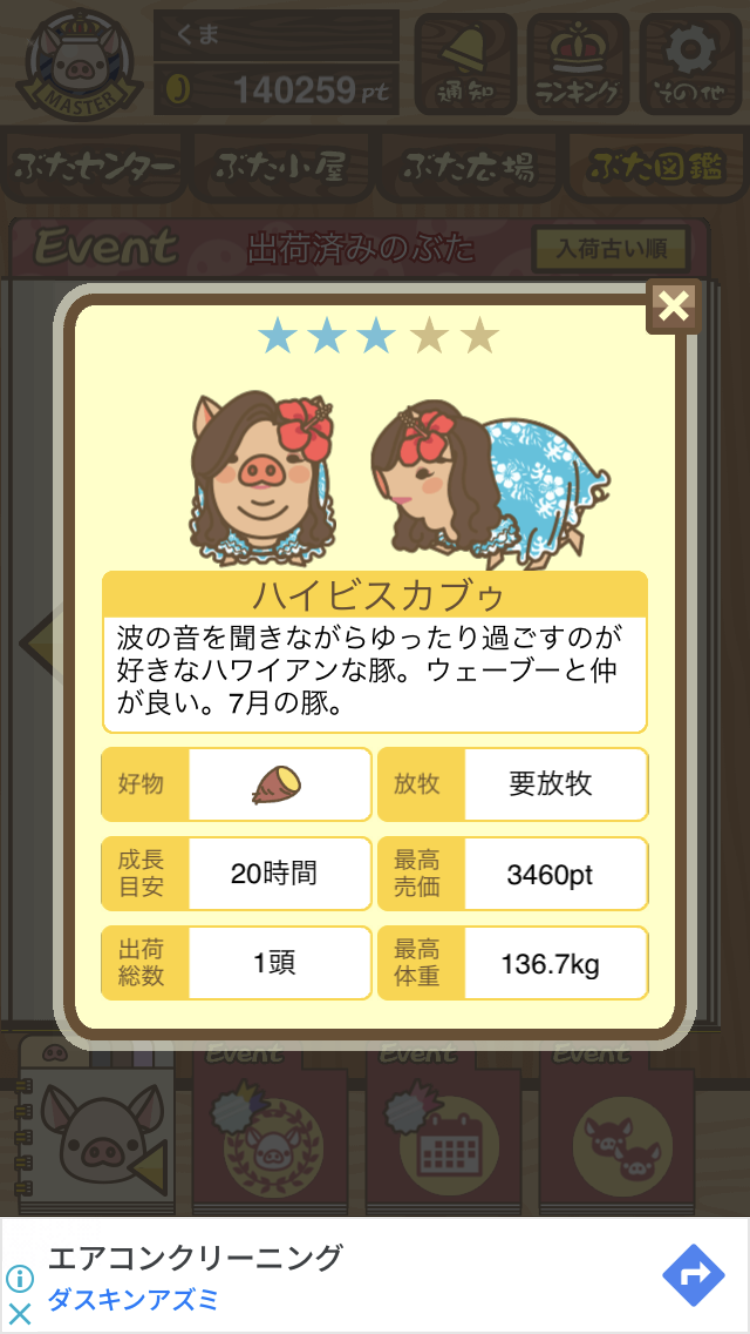The image size is (750, 1334).
Task: Change sorting with 入荷古い順 button
Action: pos(610,248)
